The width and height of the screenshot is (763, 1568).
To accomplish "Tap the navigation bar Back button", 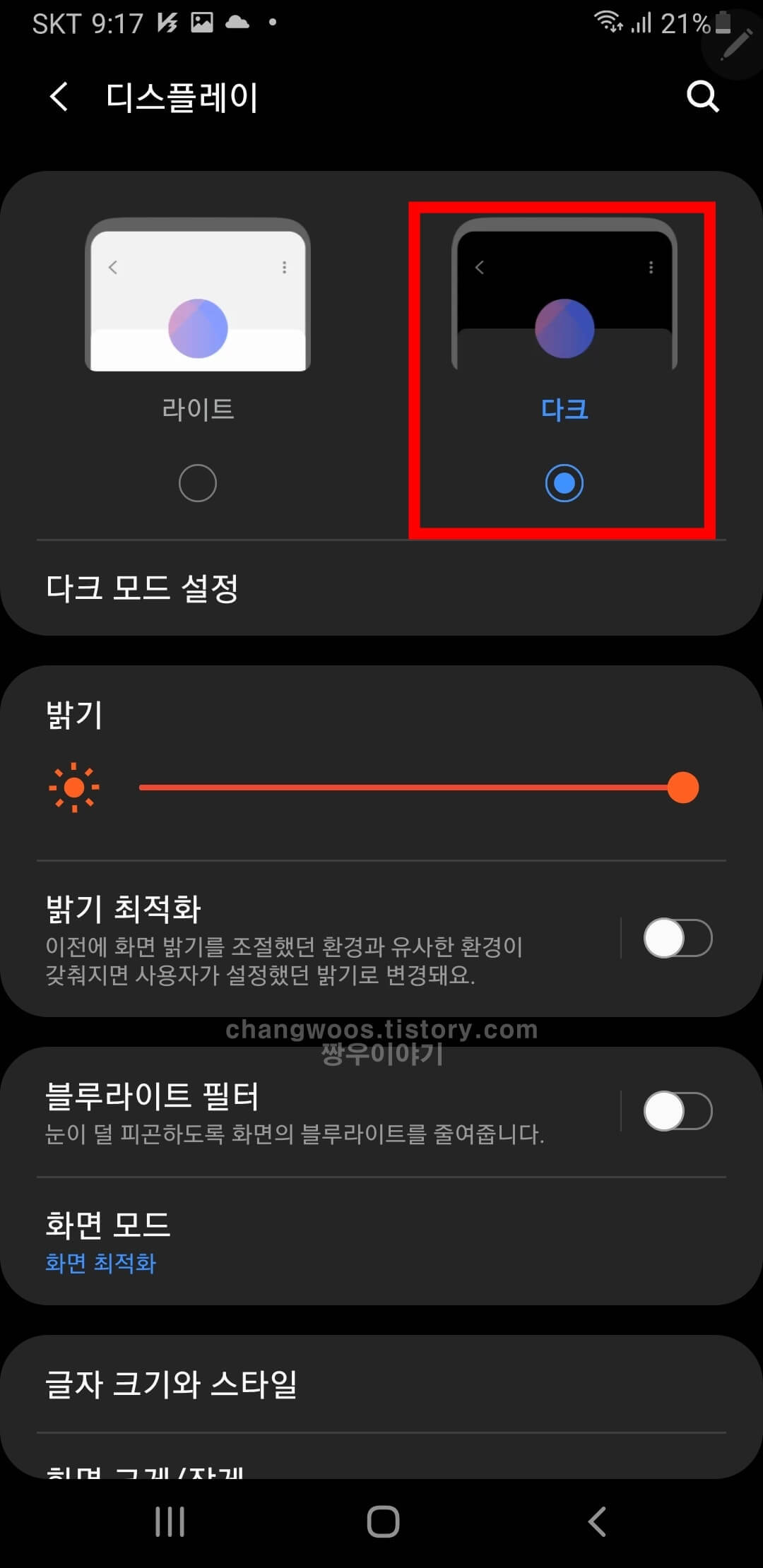I will (x=596, y=1523).
